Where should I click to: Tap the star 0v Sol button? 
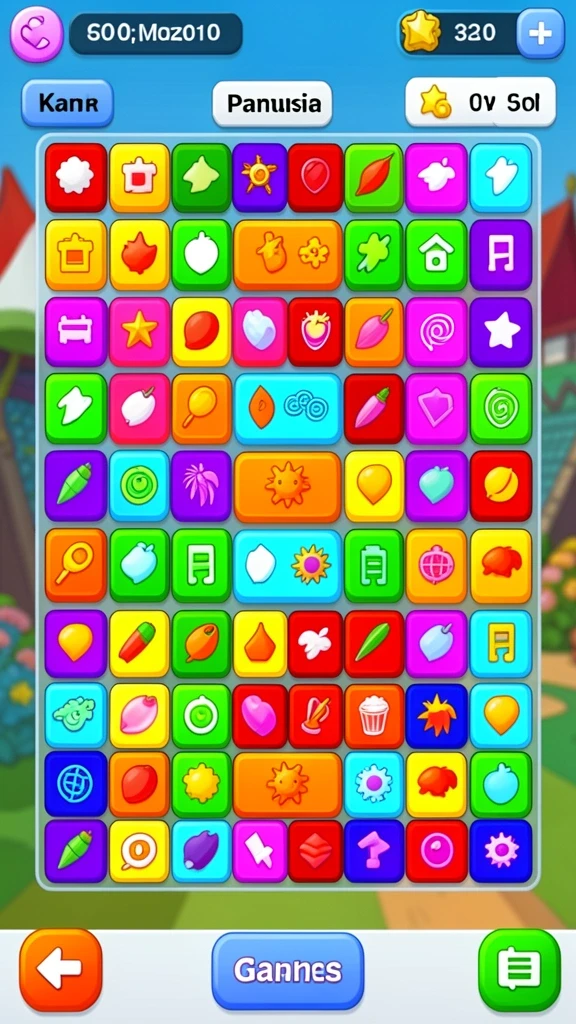tap(481, 101)
